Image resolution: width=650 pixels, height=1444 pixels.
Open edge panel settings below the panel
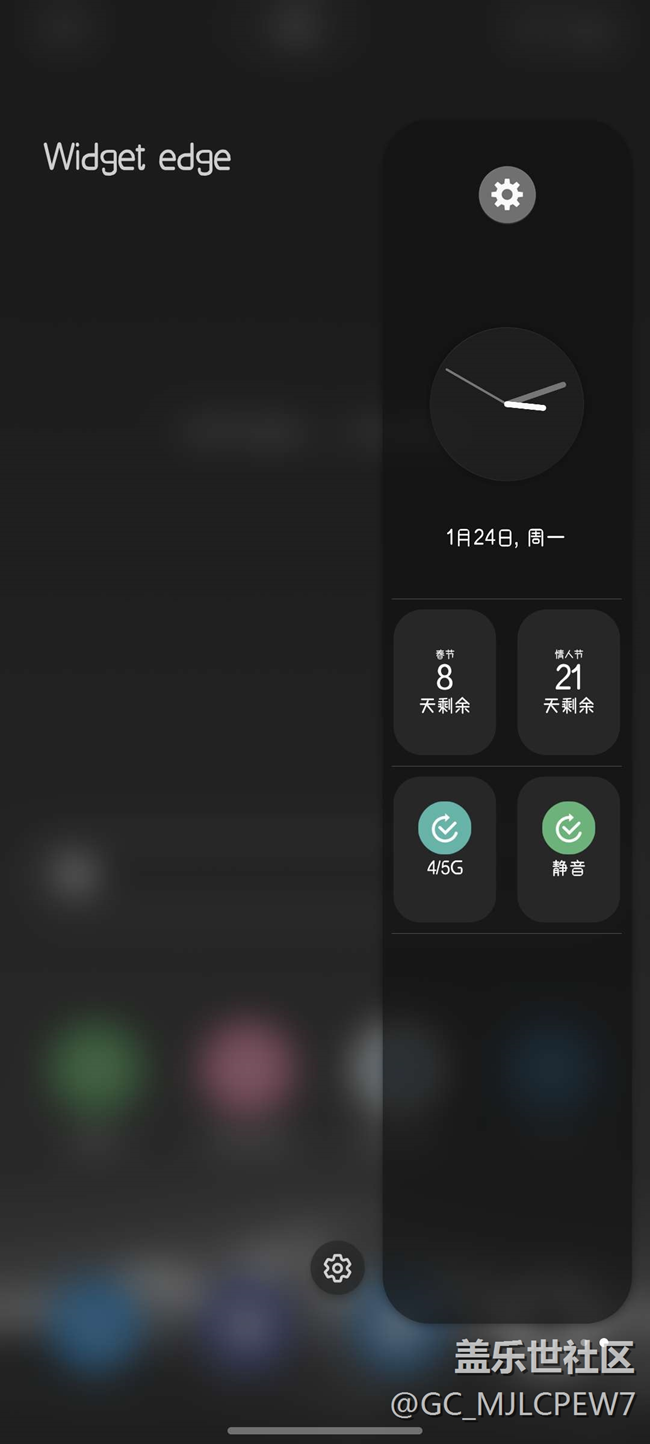click(337, 1268)
